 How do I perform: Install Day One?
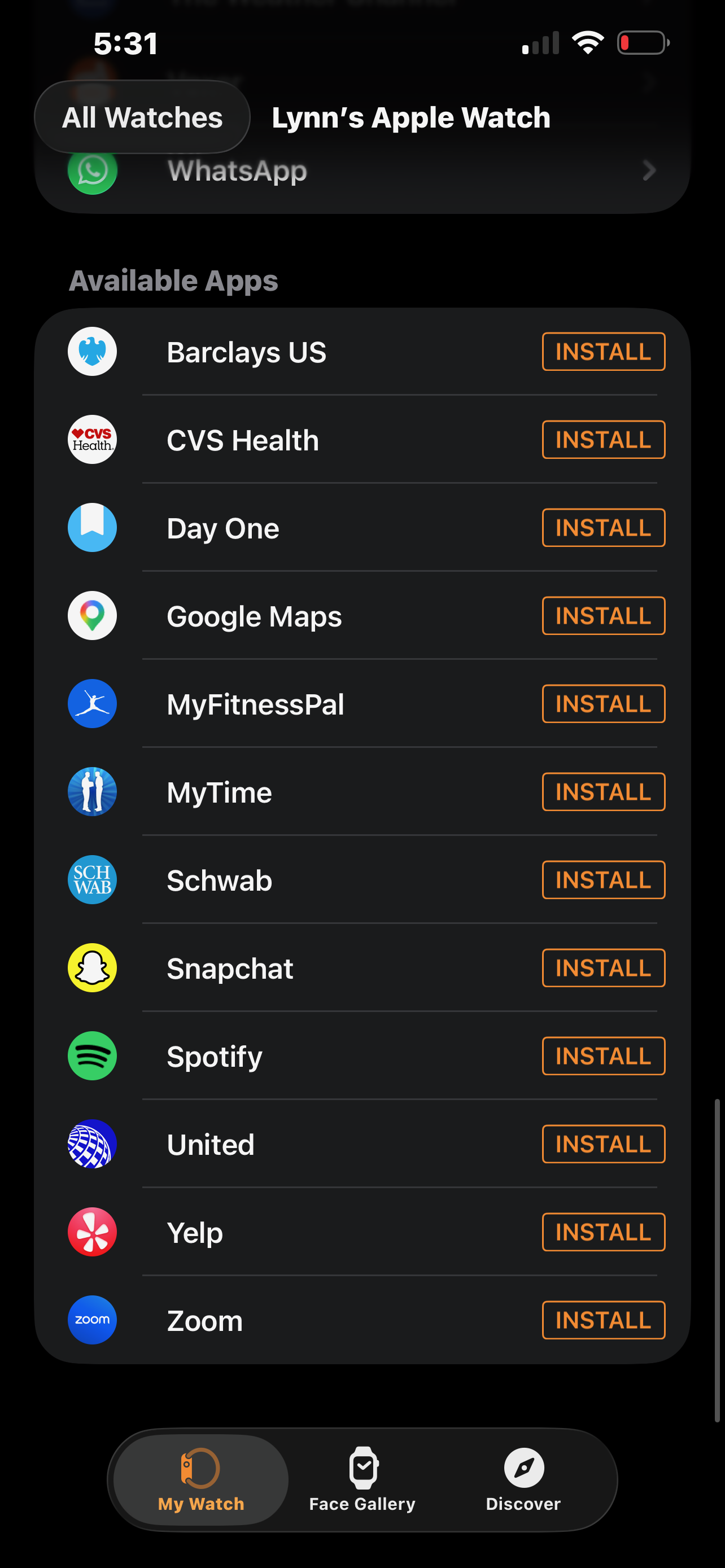(x=603, y=528)
